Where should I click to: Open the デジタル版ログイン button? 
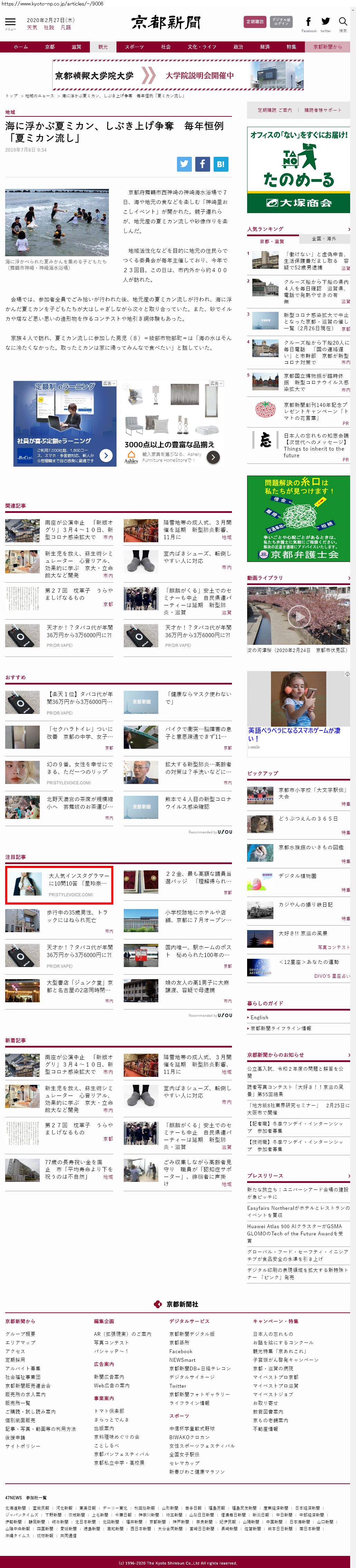(x=281, y=22)
